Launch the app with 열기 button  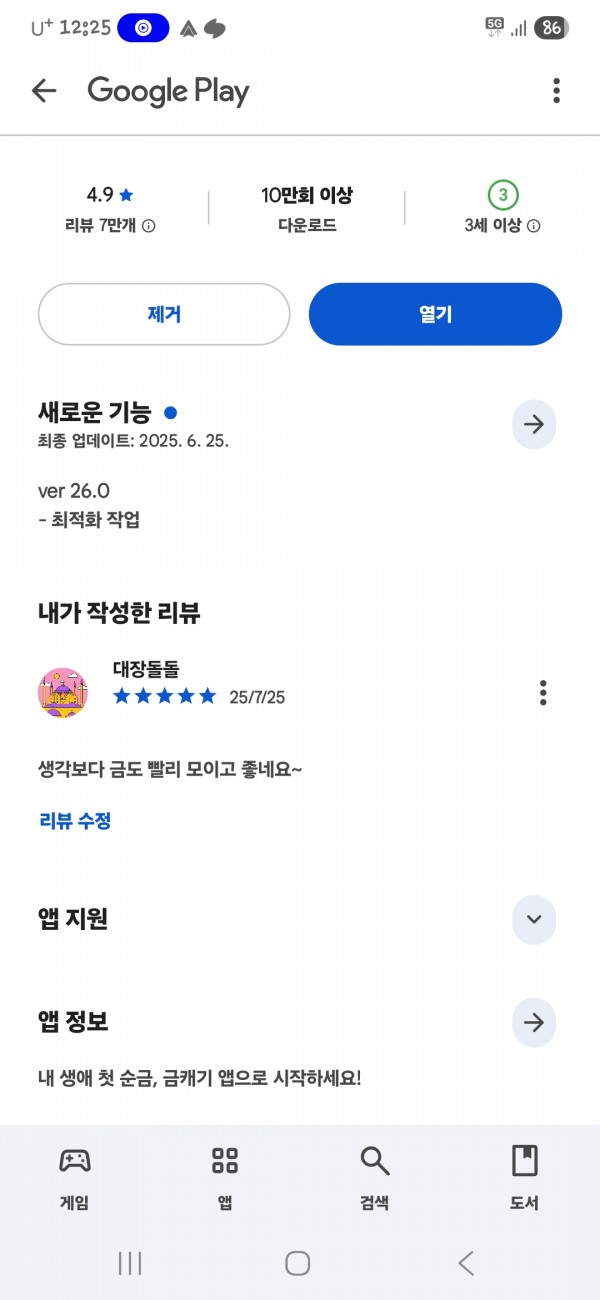click(435, 314)
